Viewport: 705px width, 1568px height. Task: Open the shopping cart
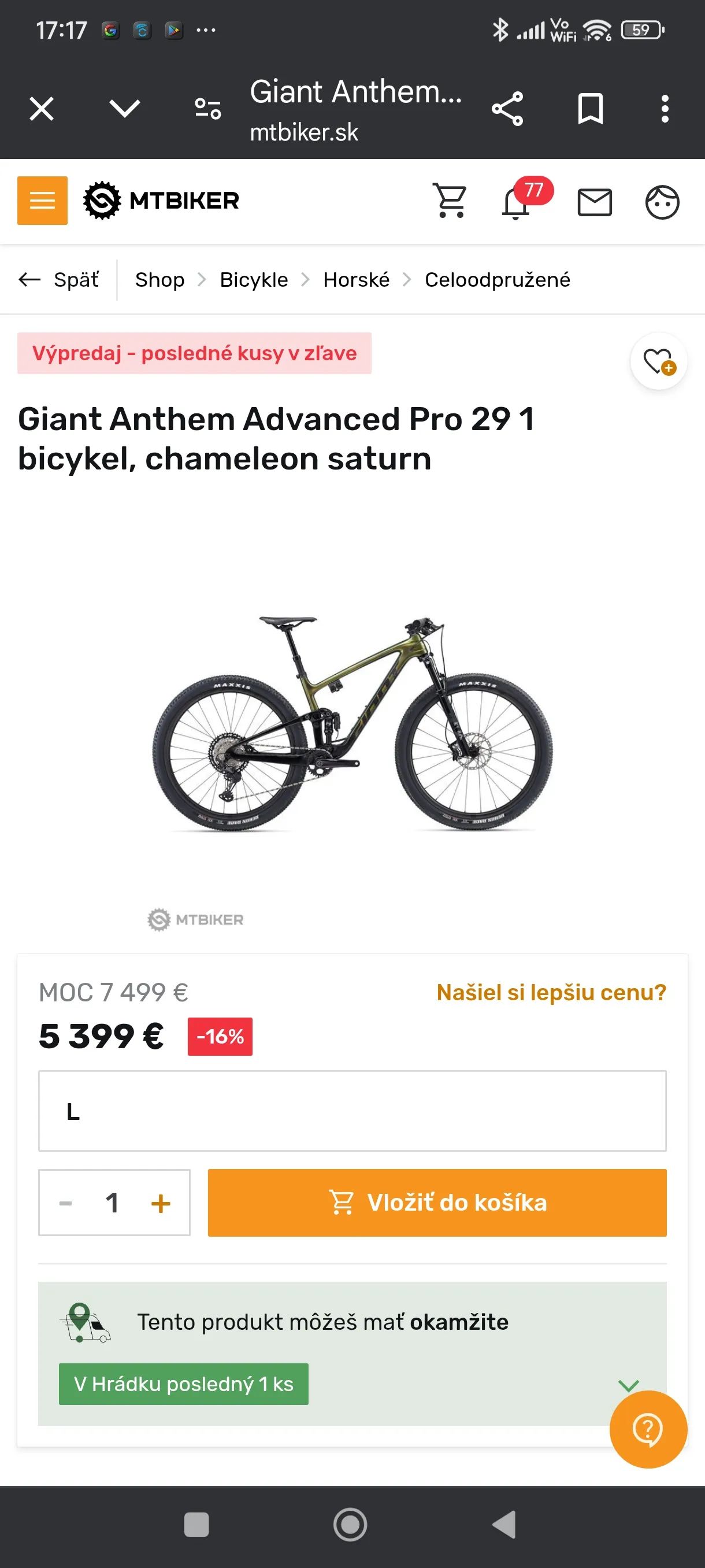tap(450, 200)
